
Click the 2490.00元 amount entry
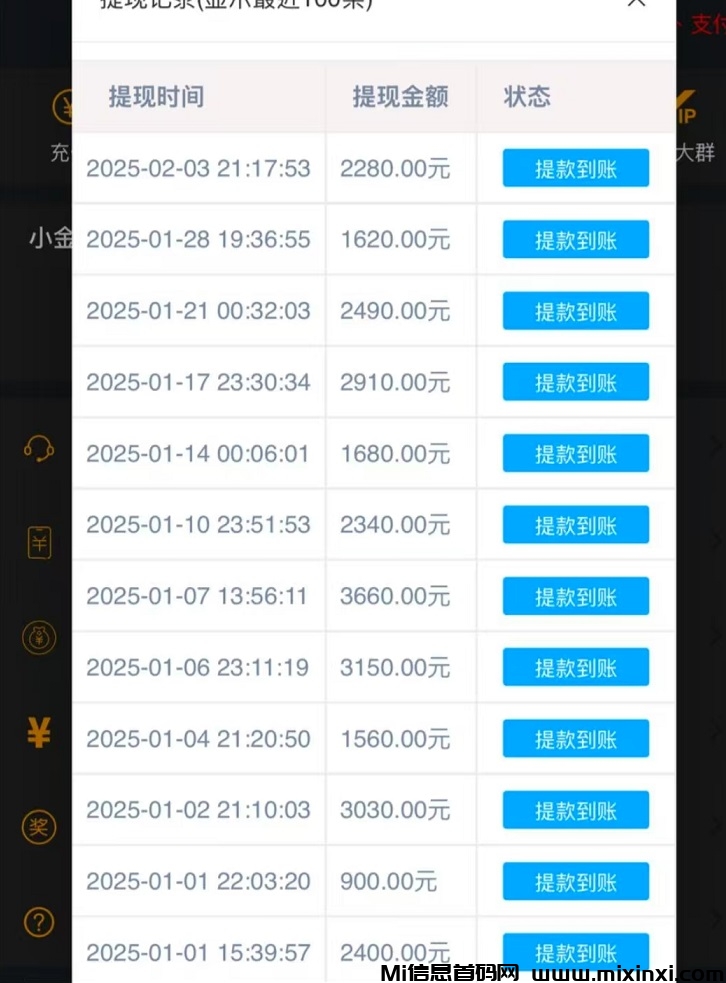click(396, 311)
